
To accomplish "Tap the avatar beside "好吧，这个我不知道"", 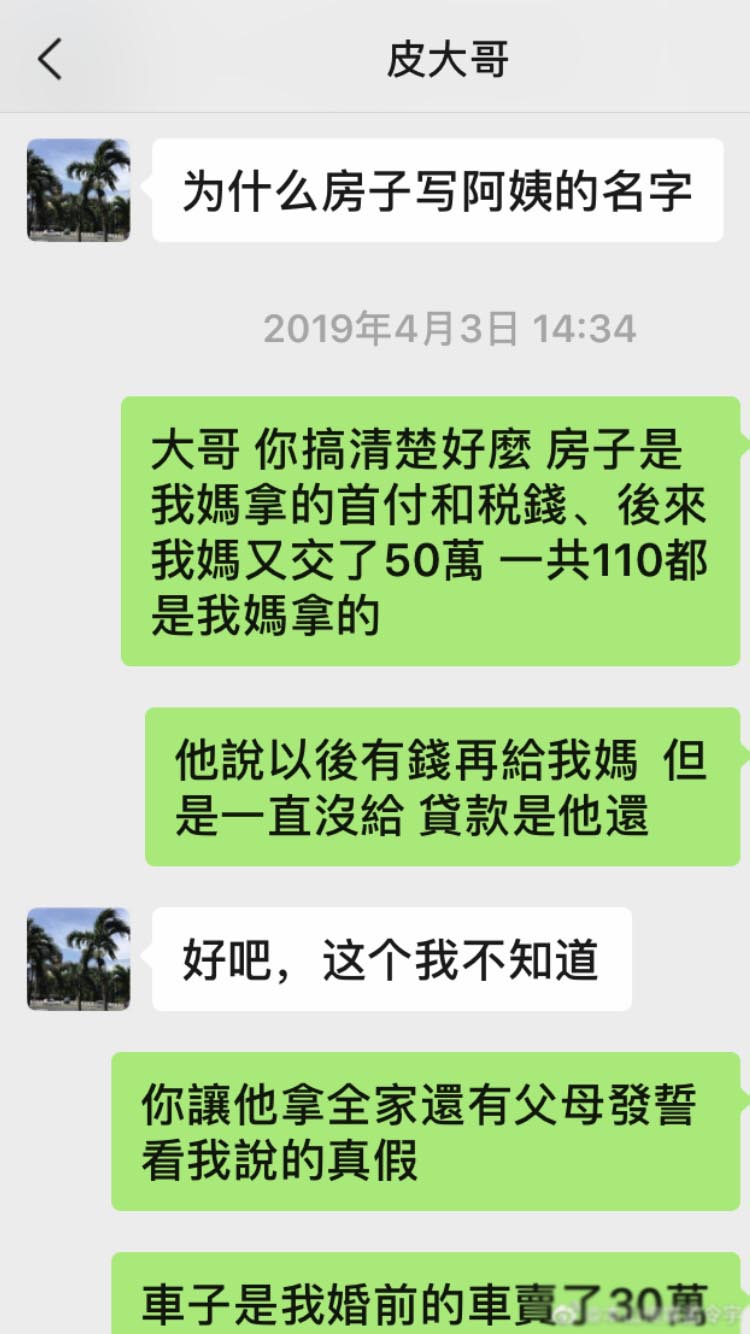I will click(x=78, y=958).
